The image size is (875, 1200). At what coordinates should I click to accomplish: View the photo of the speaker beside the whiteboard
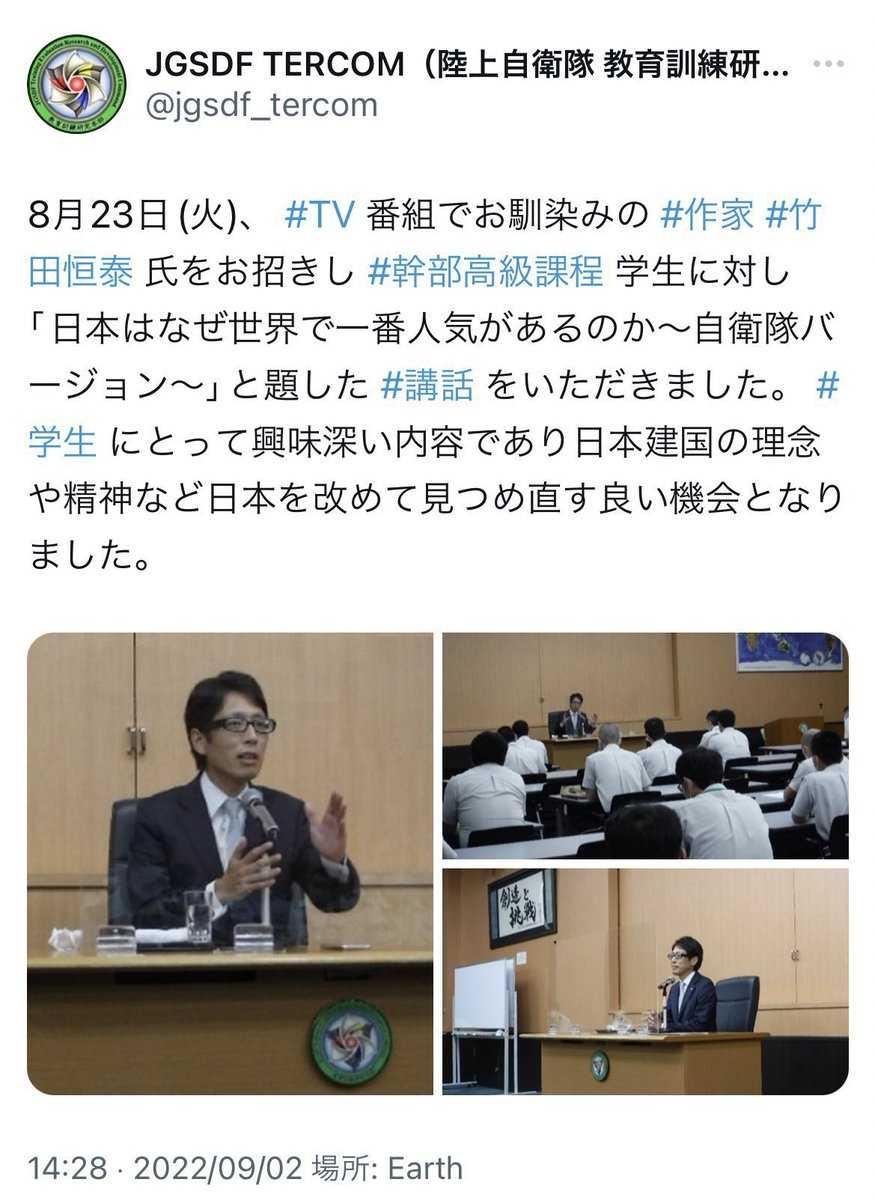pos(645,980)
